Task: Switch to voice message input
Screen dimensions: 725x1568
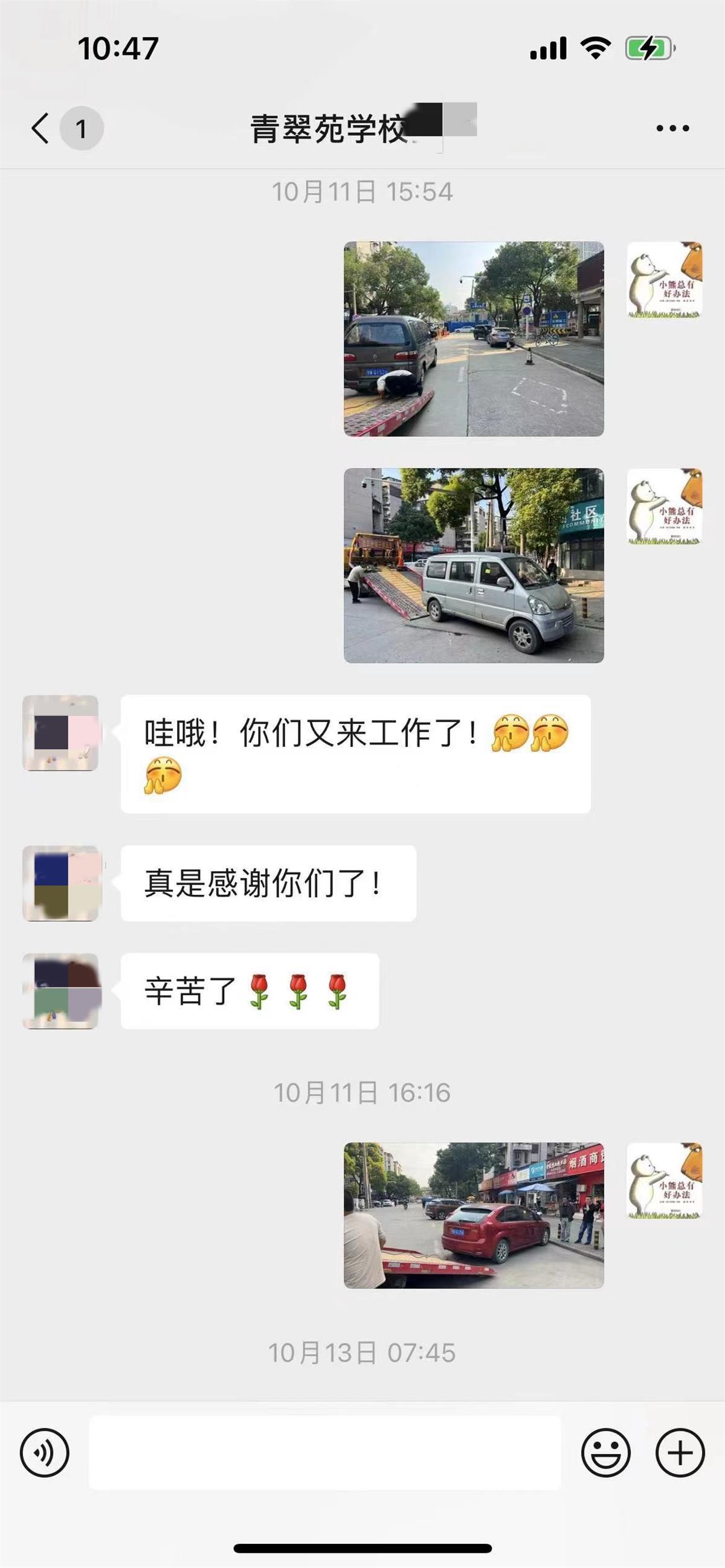Action: pyautogui.click(x=45, y=1453)
